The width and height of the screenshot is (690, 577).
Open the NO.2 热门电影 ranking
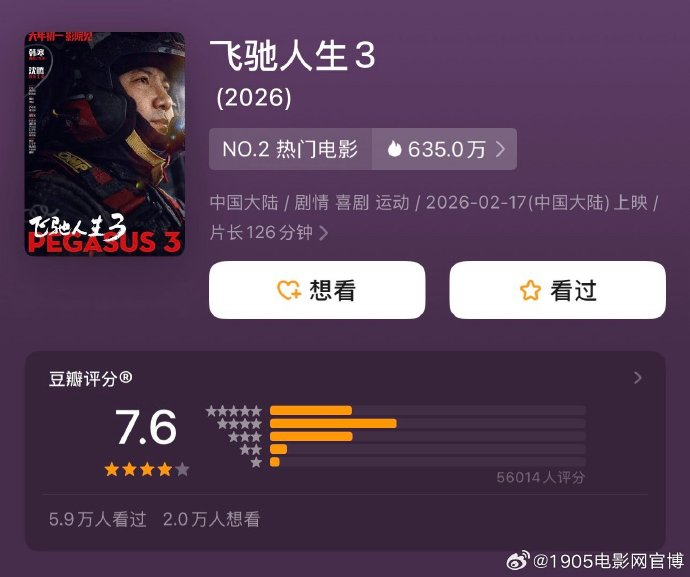pyautogui.click(x=290, y=149)
